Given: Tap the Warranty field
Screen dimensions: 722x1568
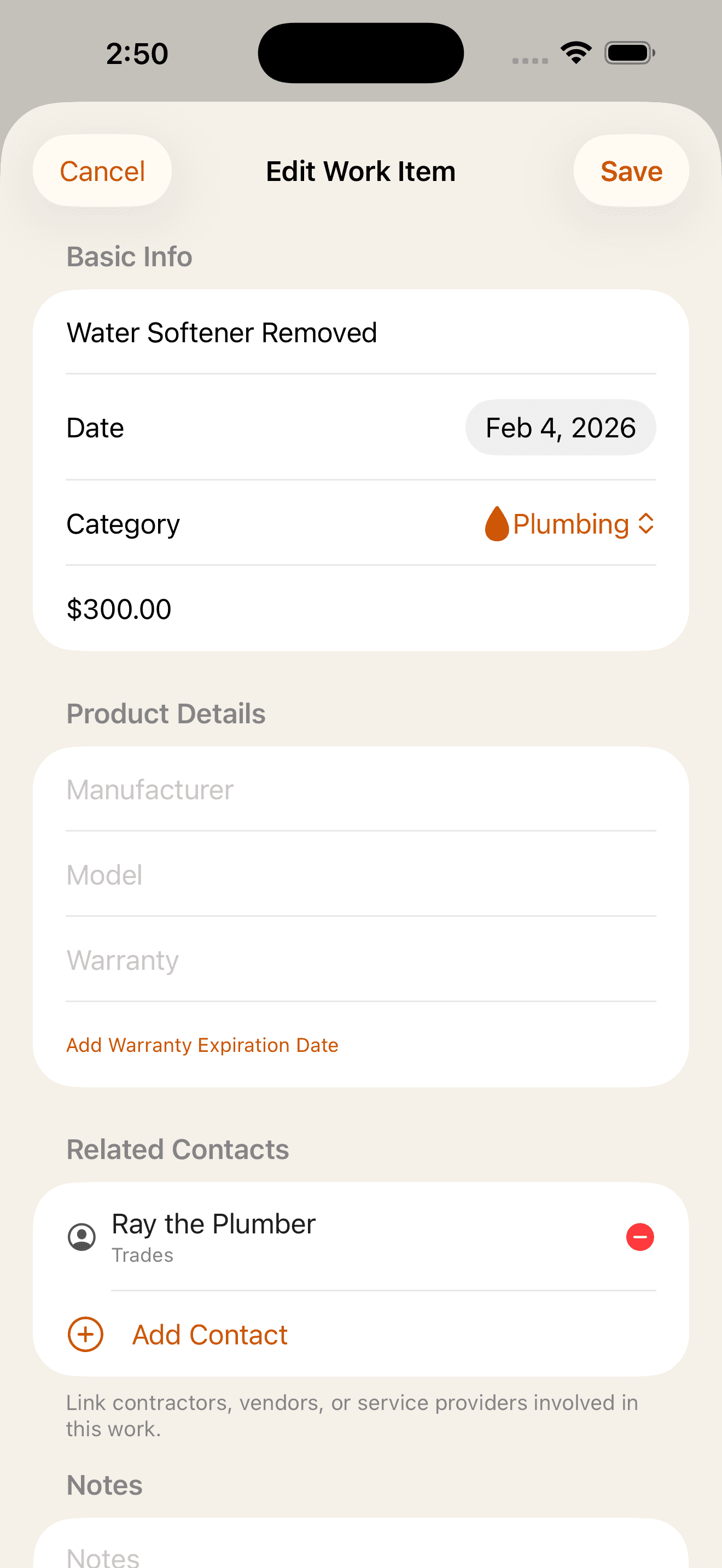Looking at the screenshot, I should (x=243, y=960).
